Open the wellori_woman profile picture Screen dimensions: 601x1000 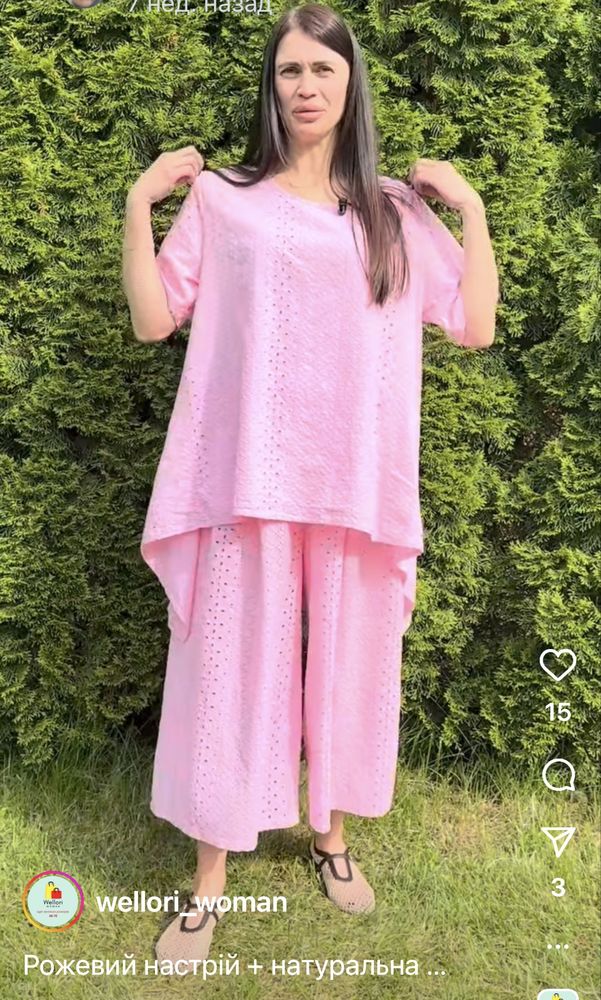point(54,902)
